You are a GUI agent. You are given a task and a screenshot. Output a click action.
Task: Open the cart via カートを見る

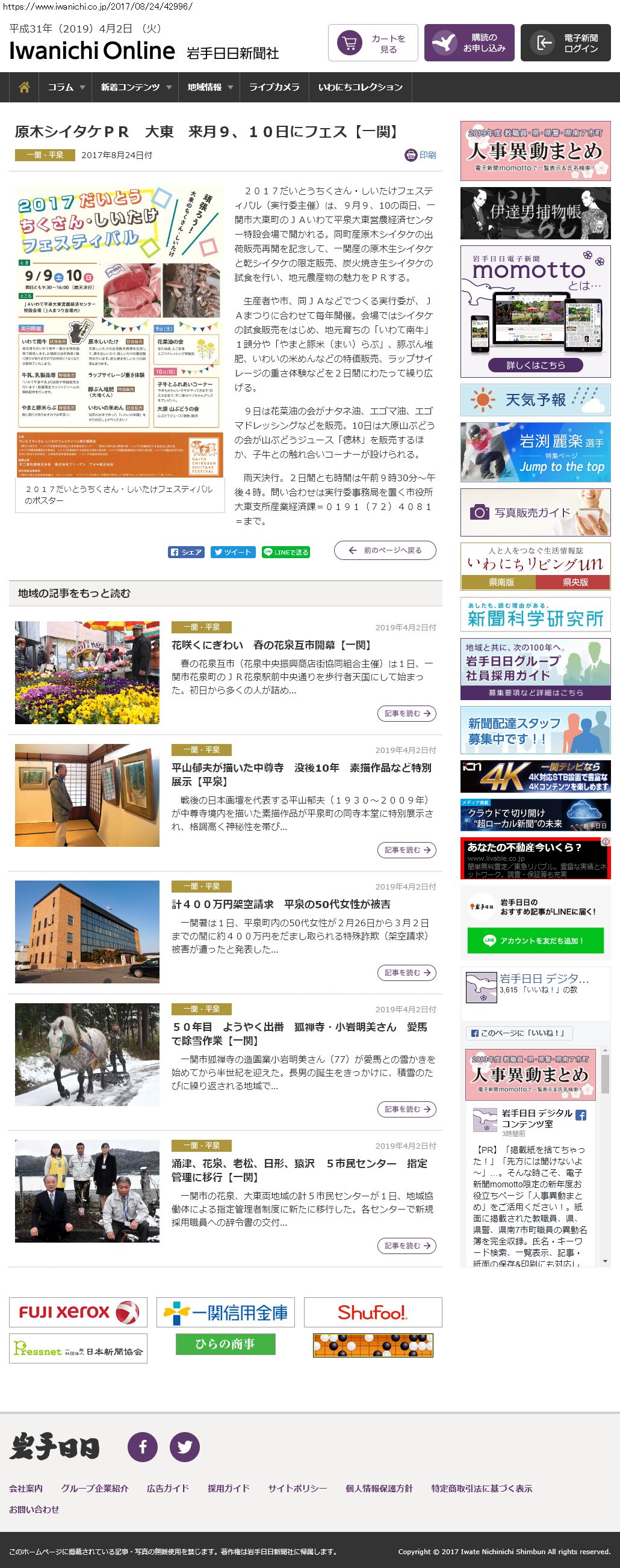point(373,43)
